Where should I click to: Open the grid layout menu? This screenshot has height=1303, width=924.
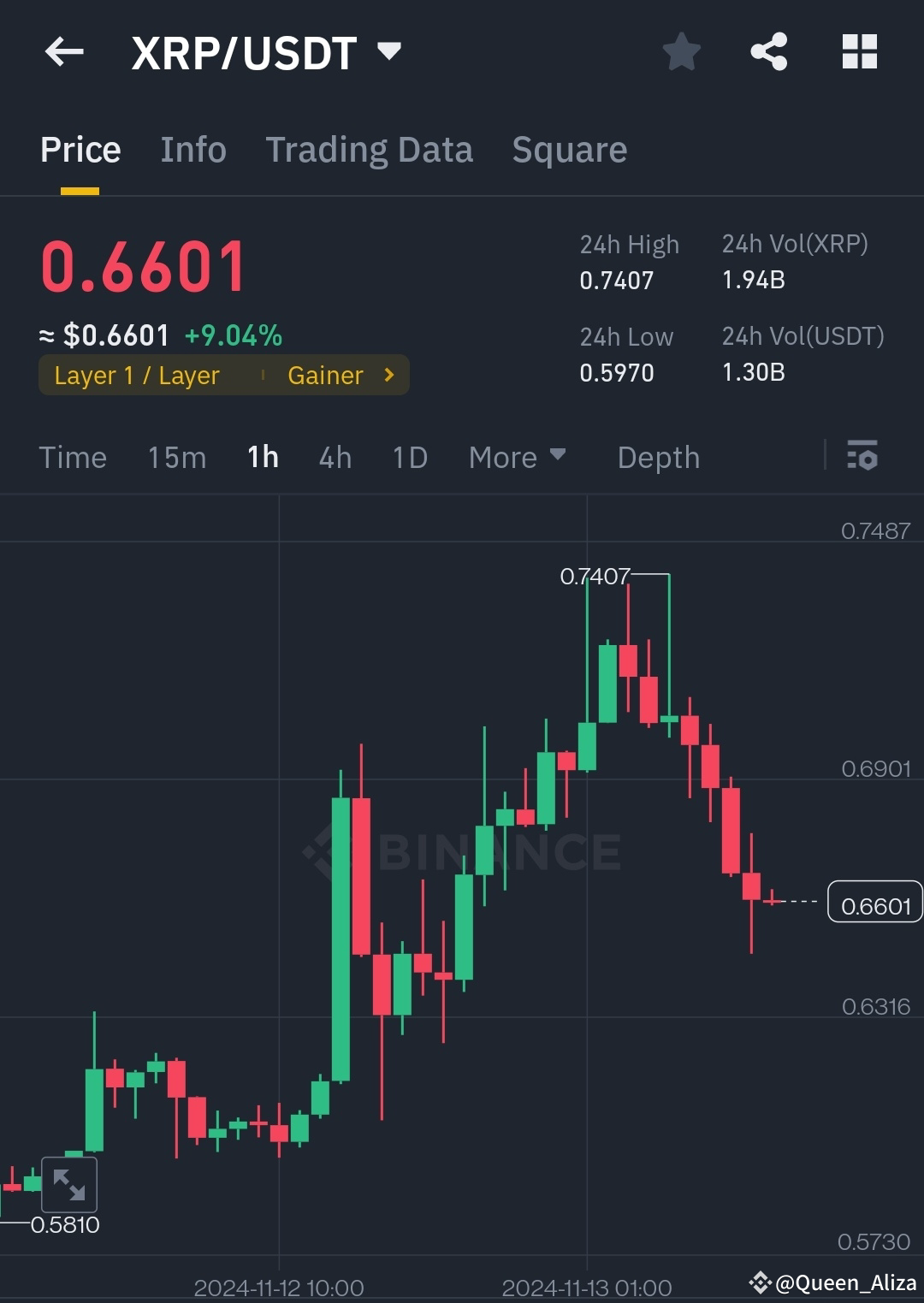pyautogui.click(x=858, y=51)
